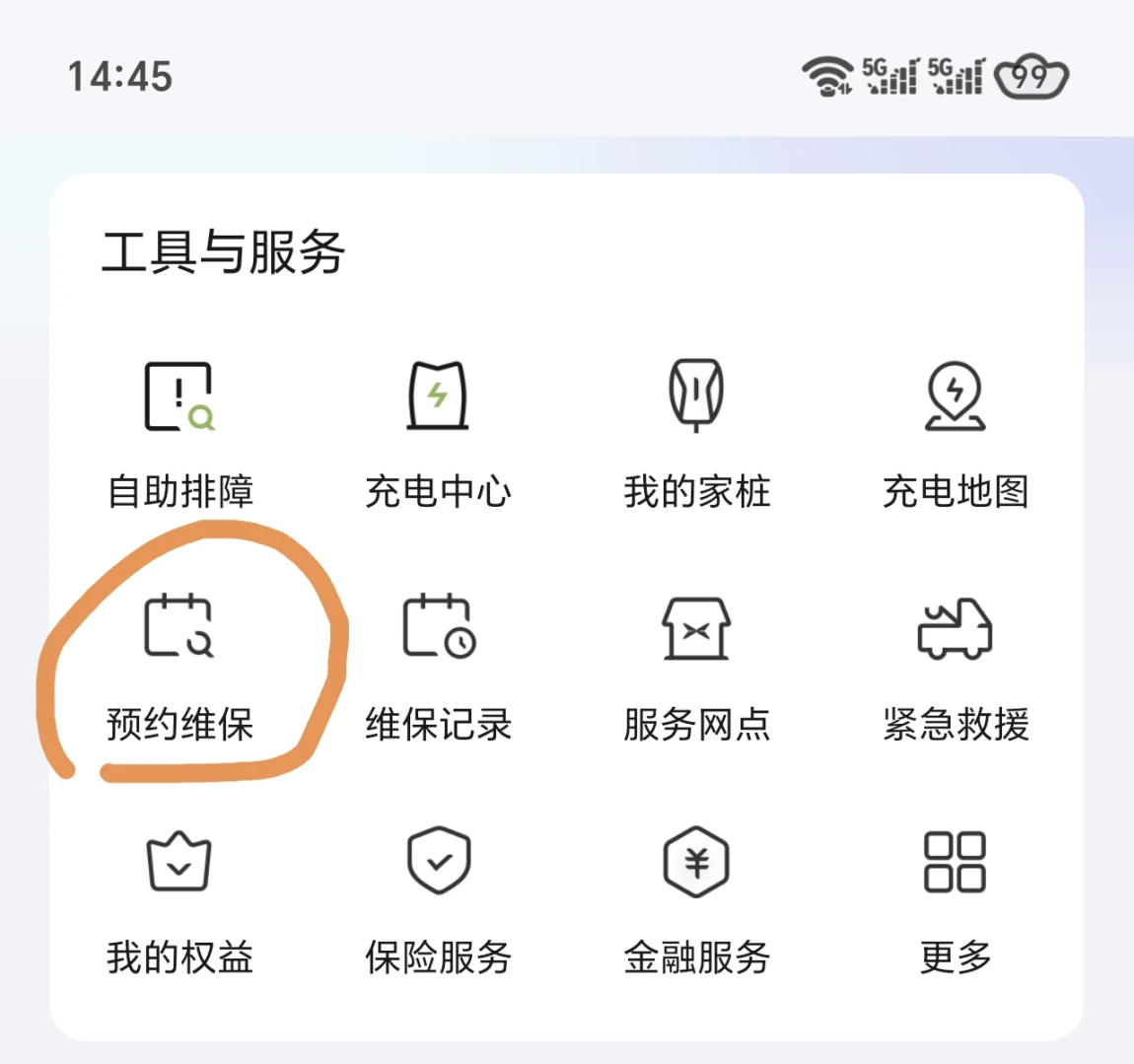This screenshot has width=1134, height=1064.
Task: Tap 更多 to see more tools
Action: point(956,902)
